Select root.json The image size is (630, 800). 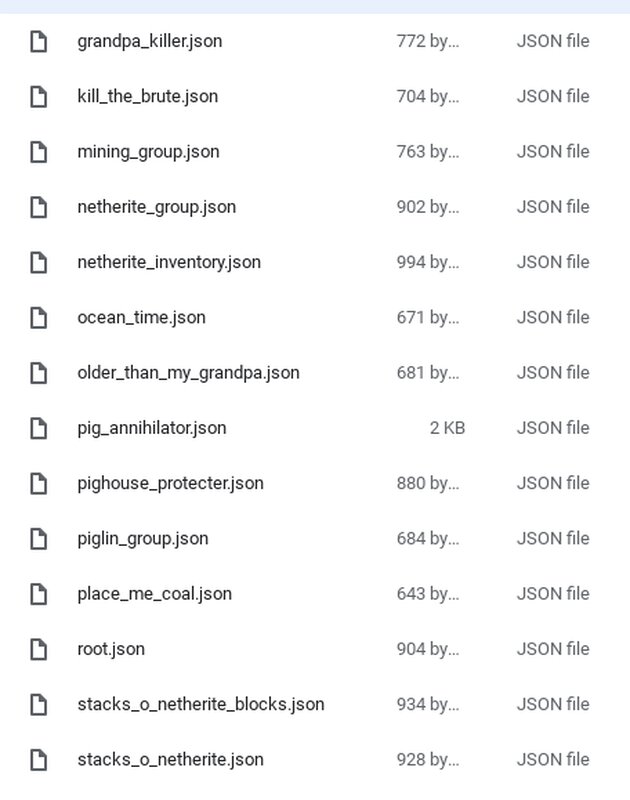(111, 649)
